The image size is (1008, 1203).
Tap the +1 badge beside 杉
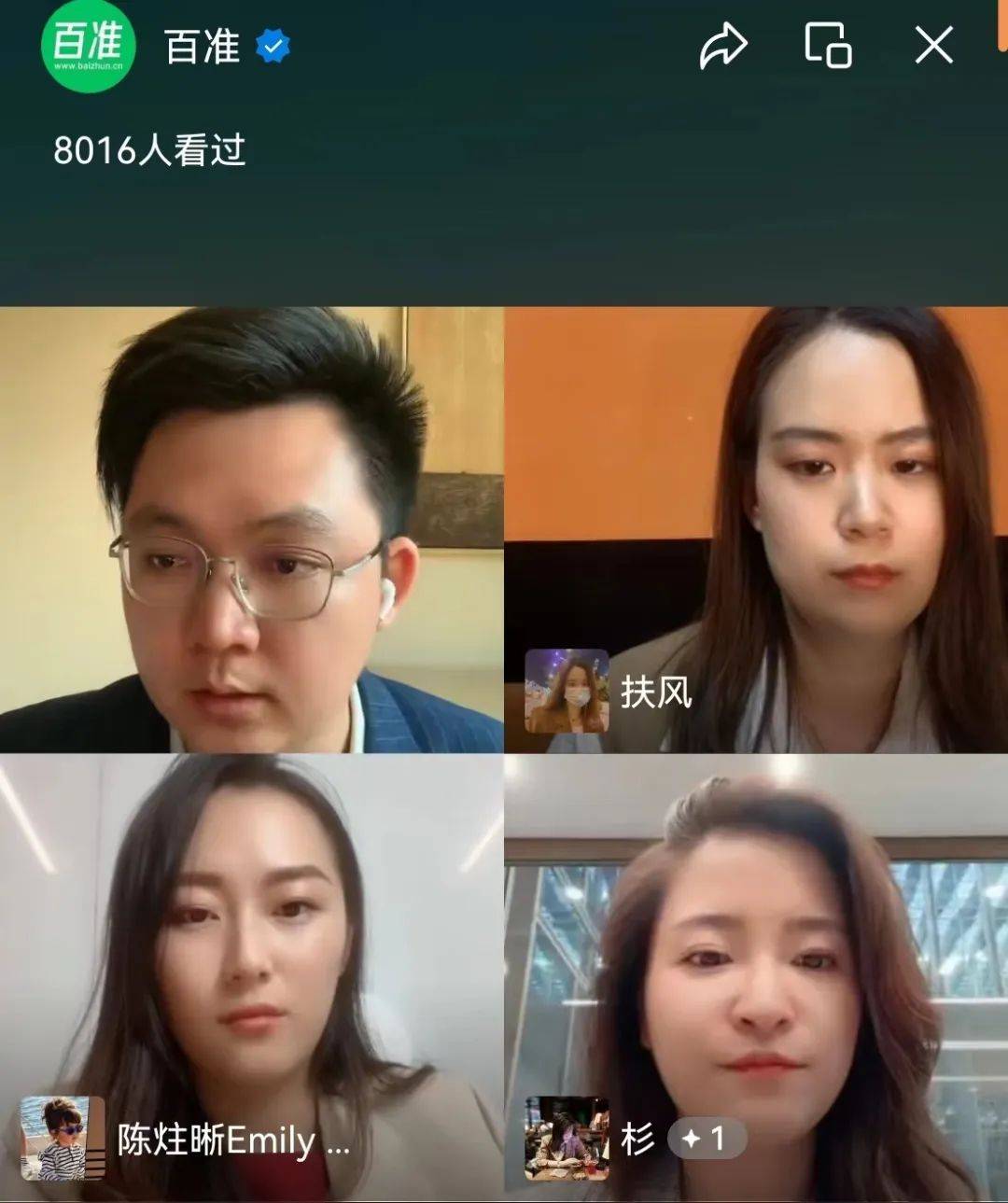pyautogui.click(x=706, y=1139)
